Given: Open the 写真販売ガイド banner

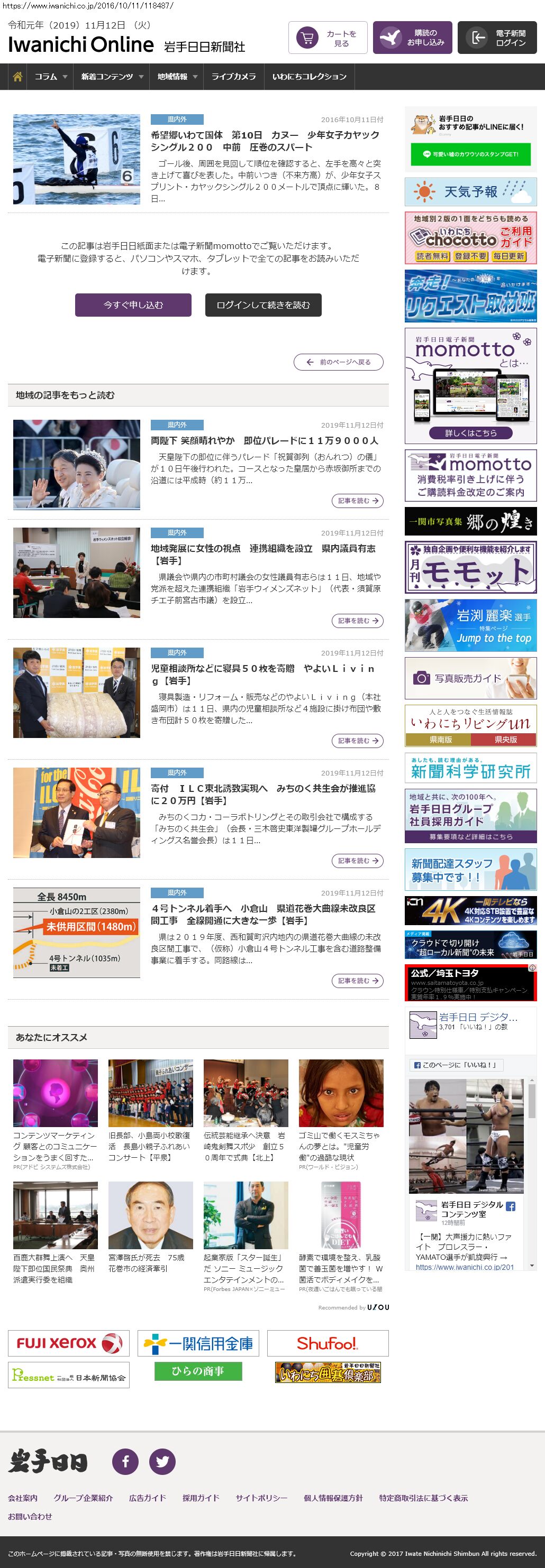Looking at the screenshot, I should click(x=470, y=678).
